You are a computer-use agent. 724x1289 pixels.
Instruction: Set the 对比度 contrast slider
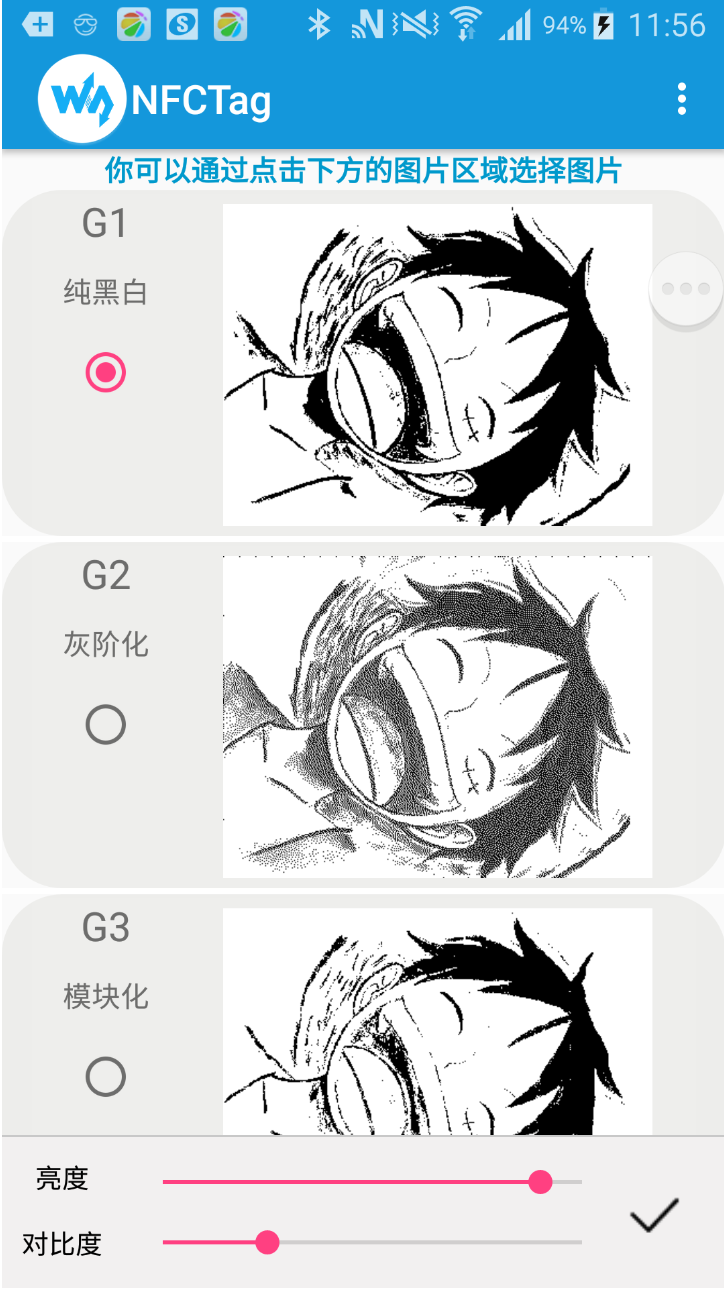pos(372,1242)
